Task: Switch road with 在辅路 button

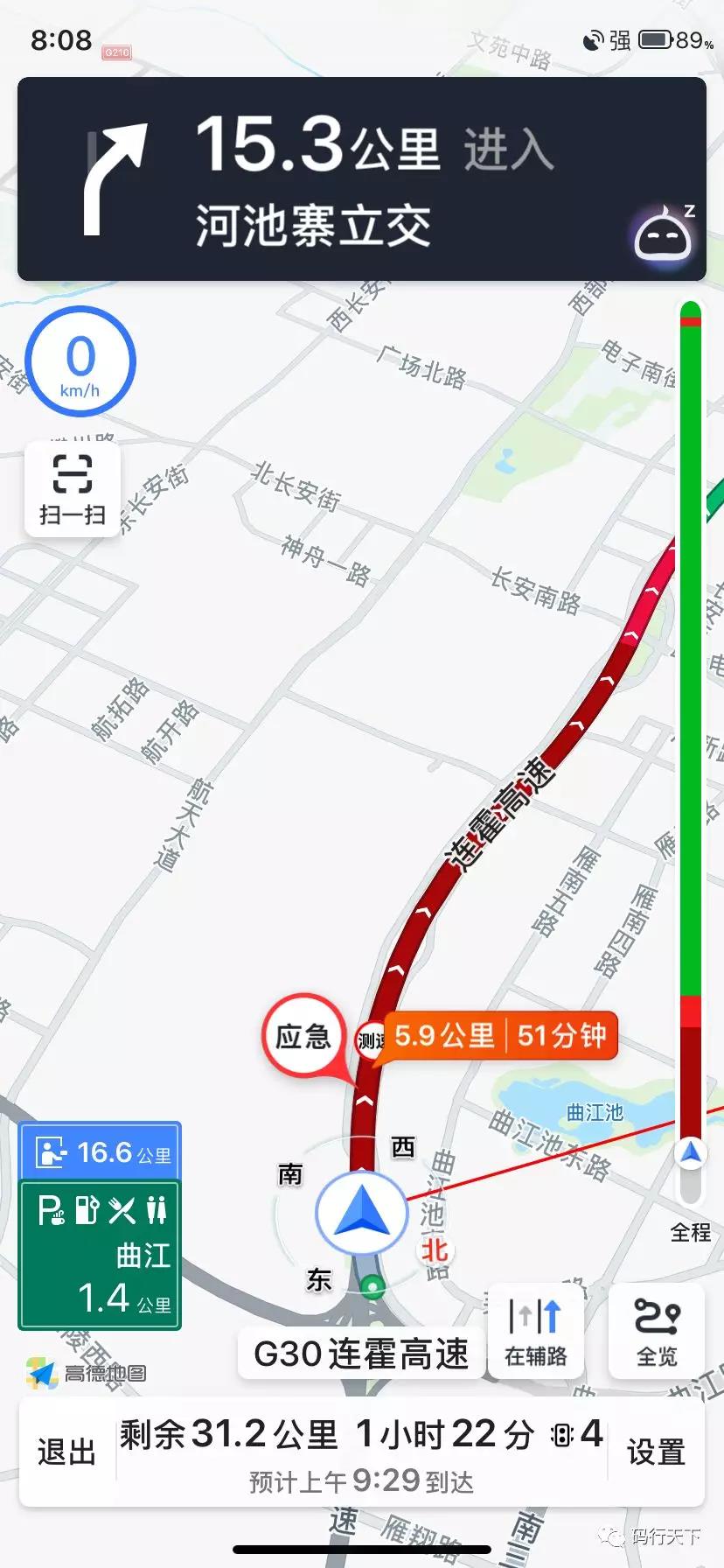Action: 535,1332
